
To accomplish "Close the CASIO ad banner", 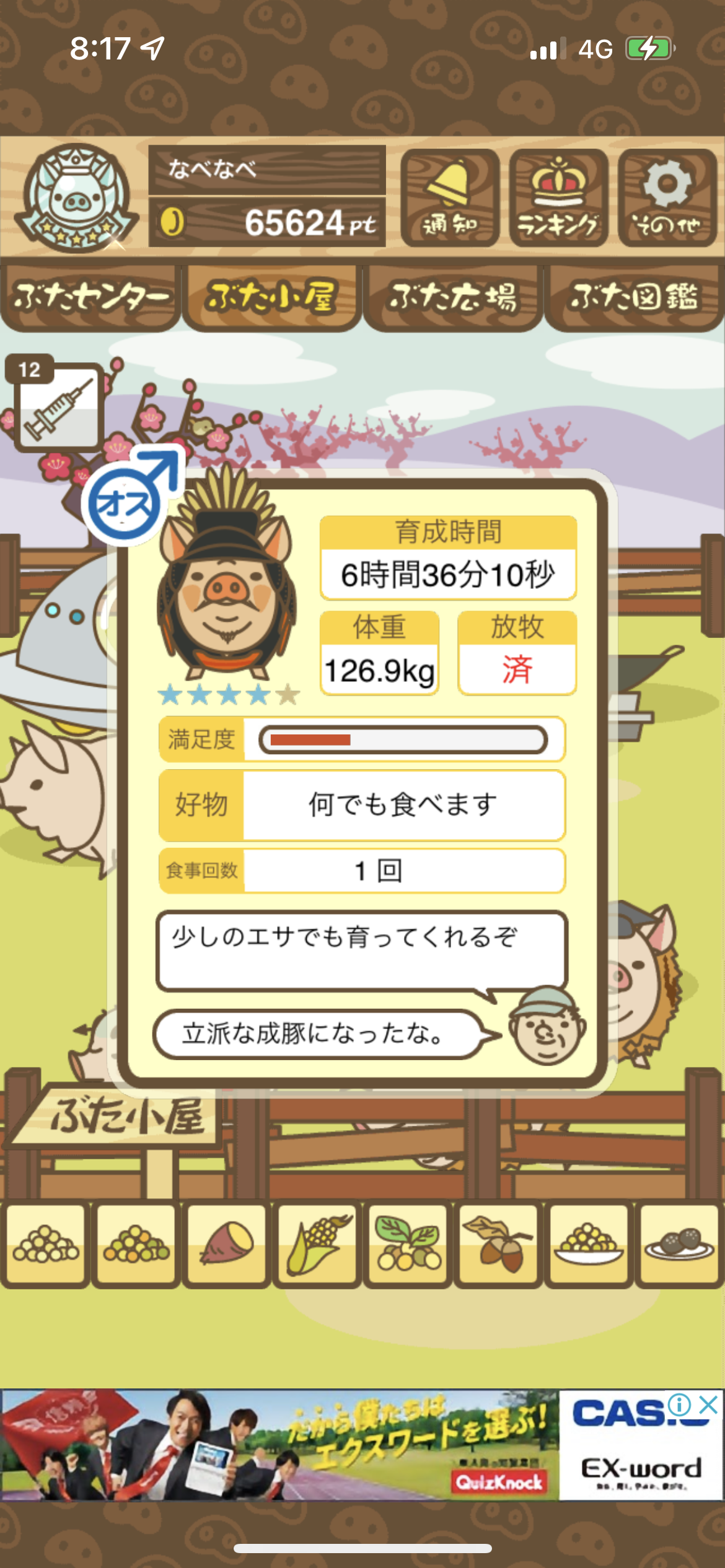I will [x=708, y=1405].
